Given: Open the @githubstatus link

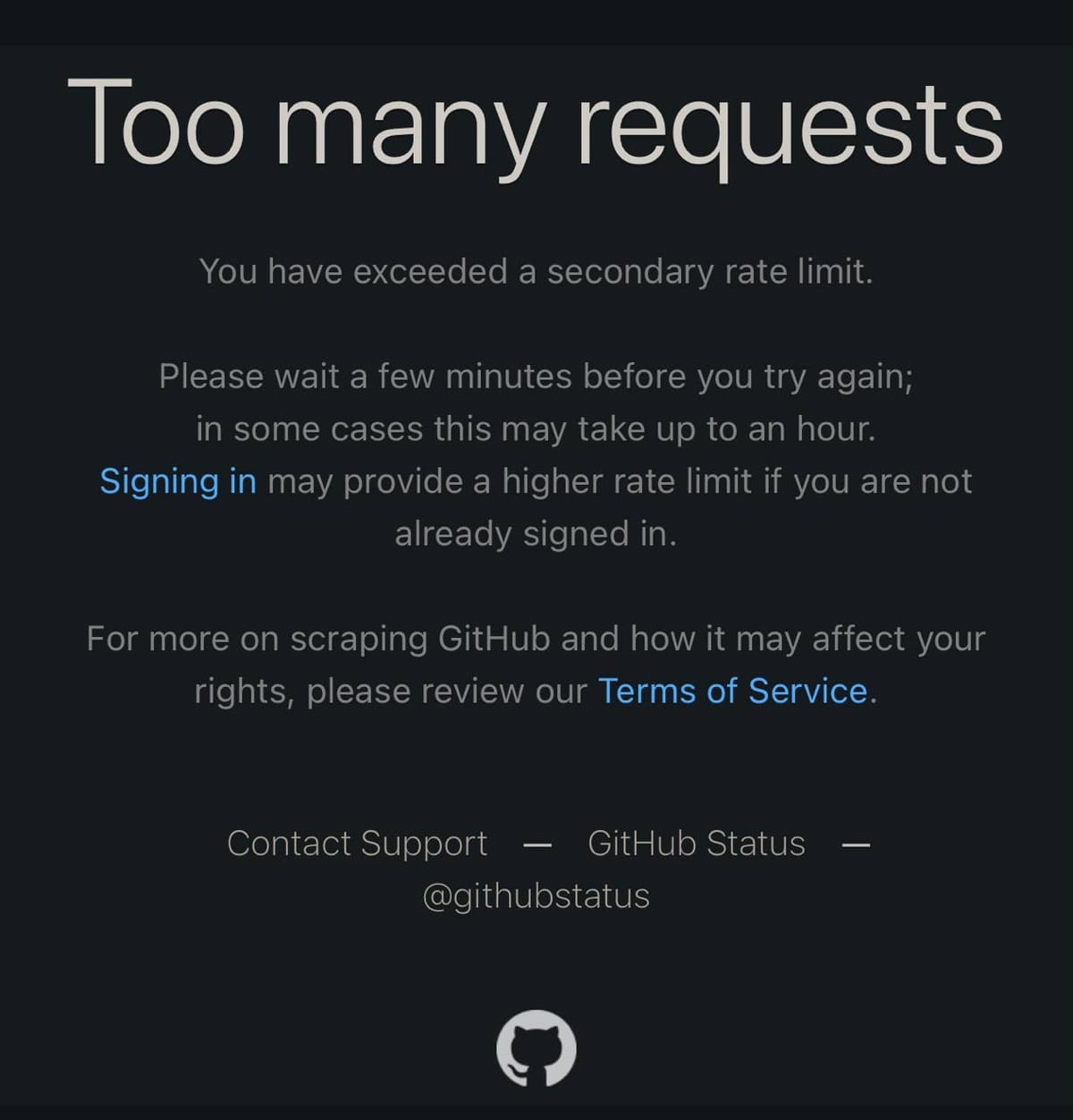Looking at the screenshot, I should click(536, 895).
